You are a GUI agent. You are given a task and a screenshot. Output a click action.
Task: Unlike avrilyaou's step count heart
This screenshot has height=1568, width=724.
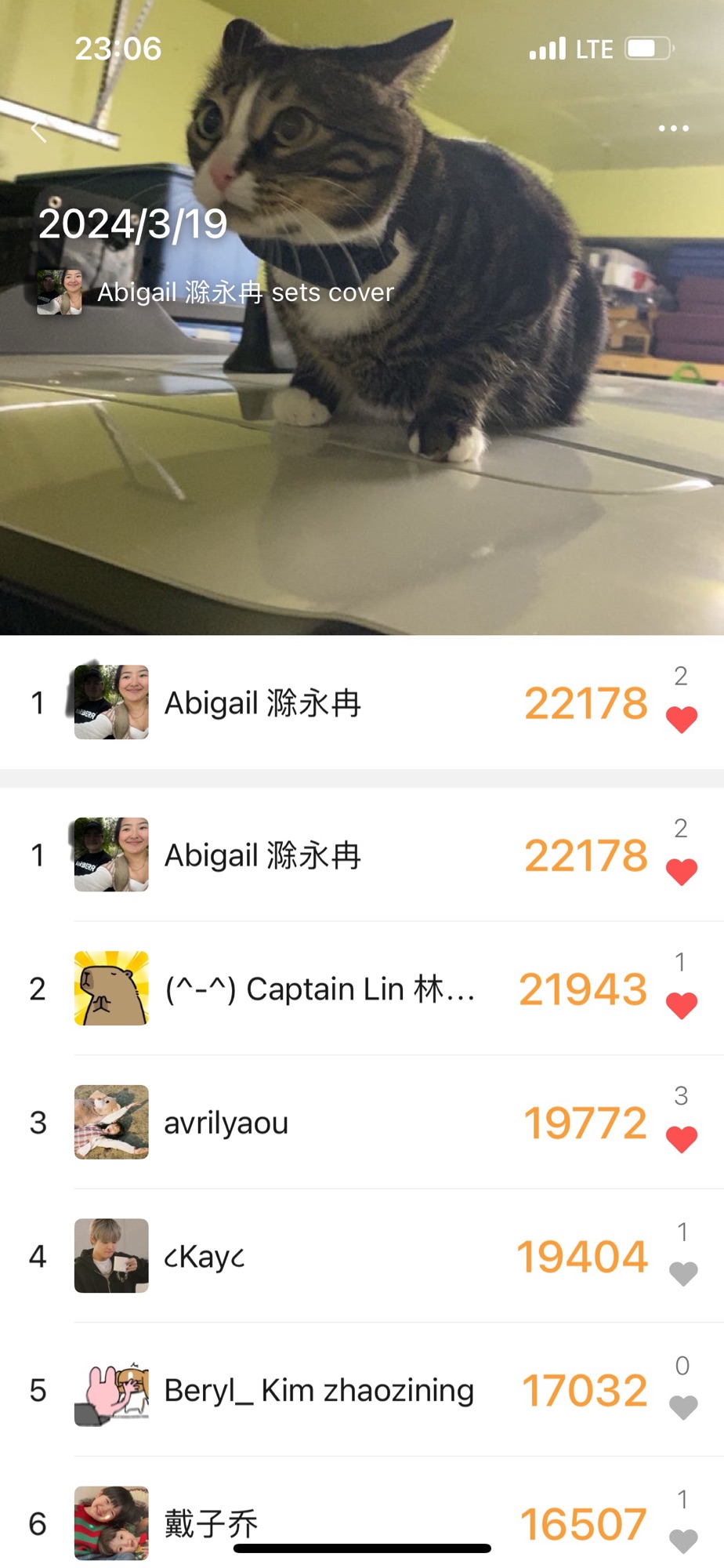tap(682, 1139)
